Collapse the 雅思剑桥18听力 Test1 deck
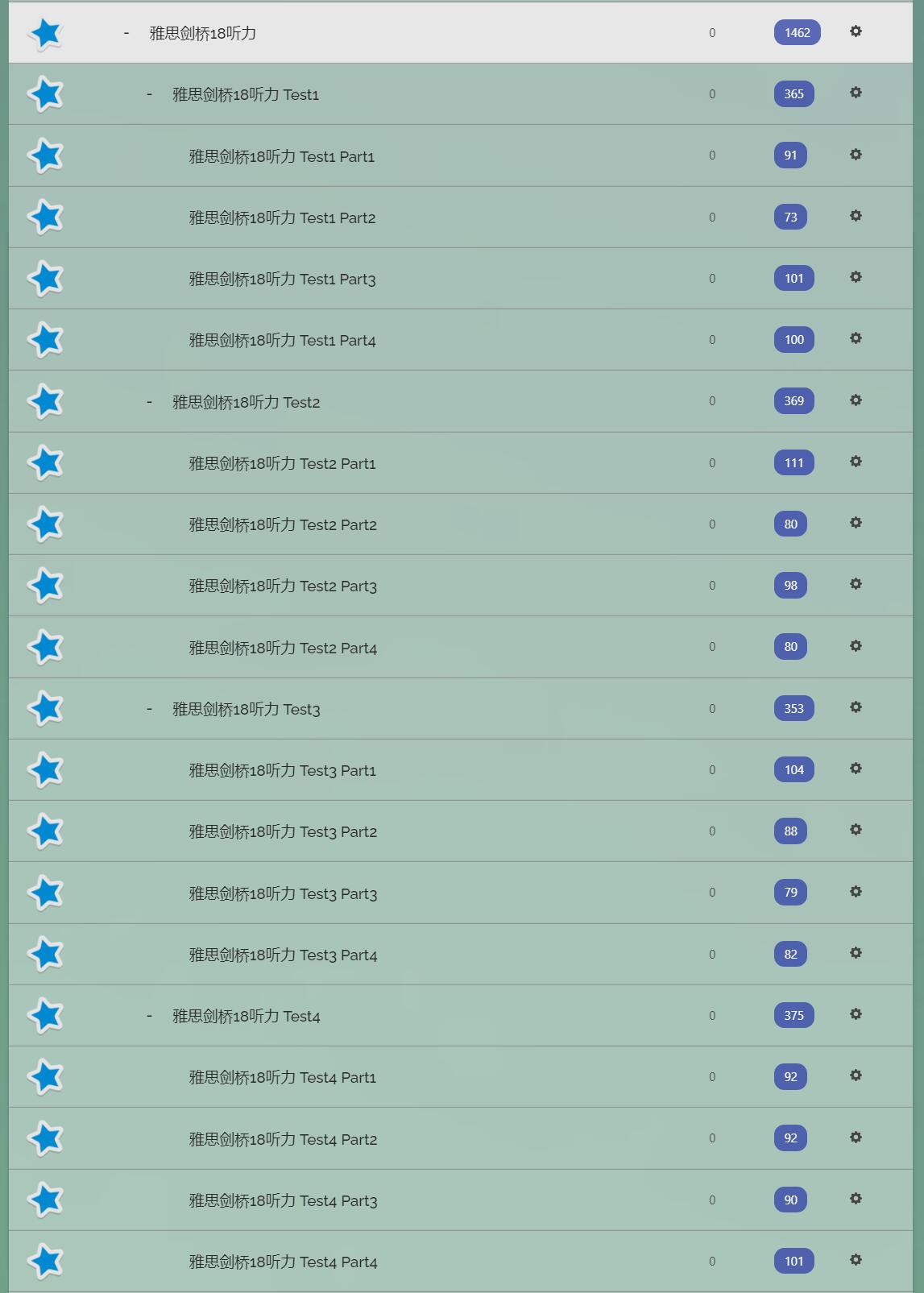 point(149,94)
